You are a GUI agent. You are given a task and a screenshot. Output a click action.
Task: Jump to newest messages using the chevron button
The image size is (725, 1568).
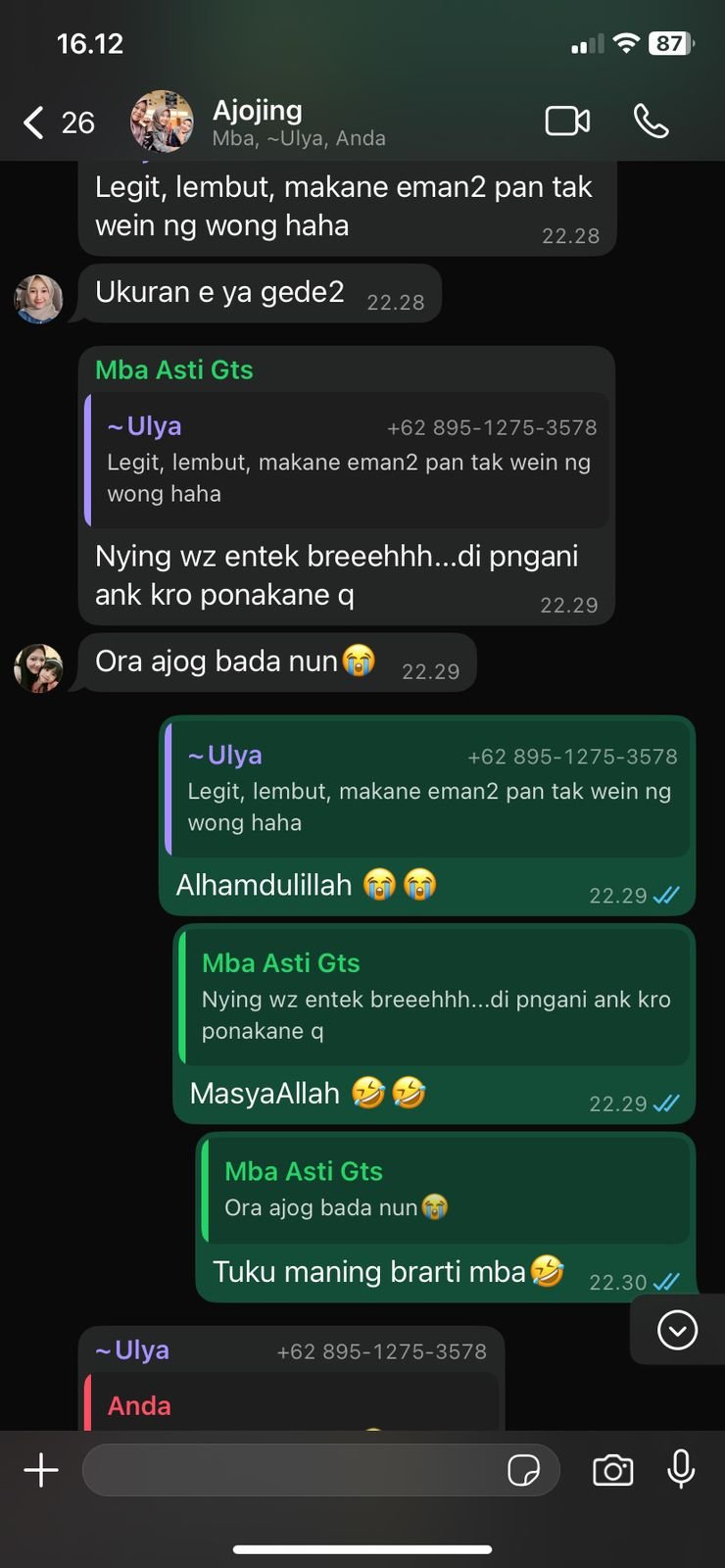[676, 1330]
